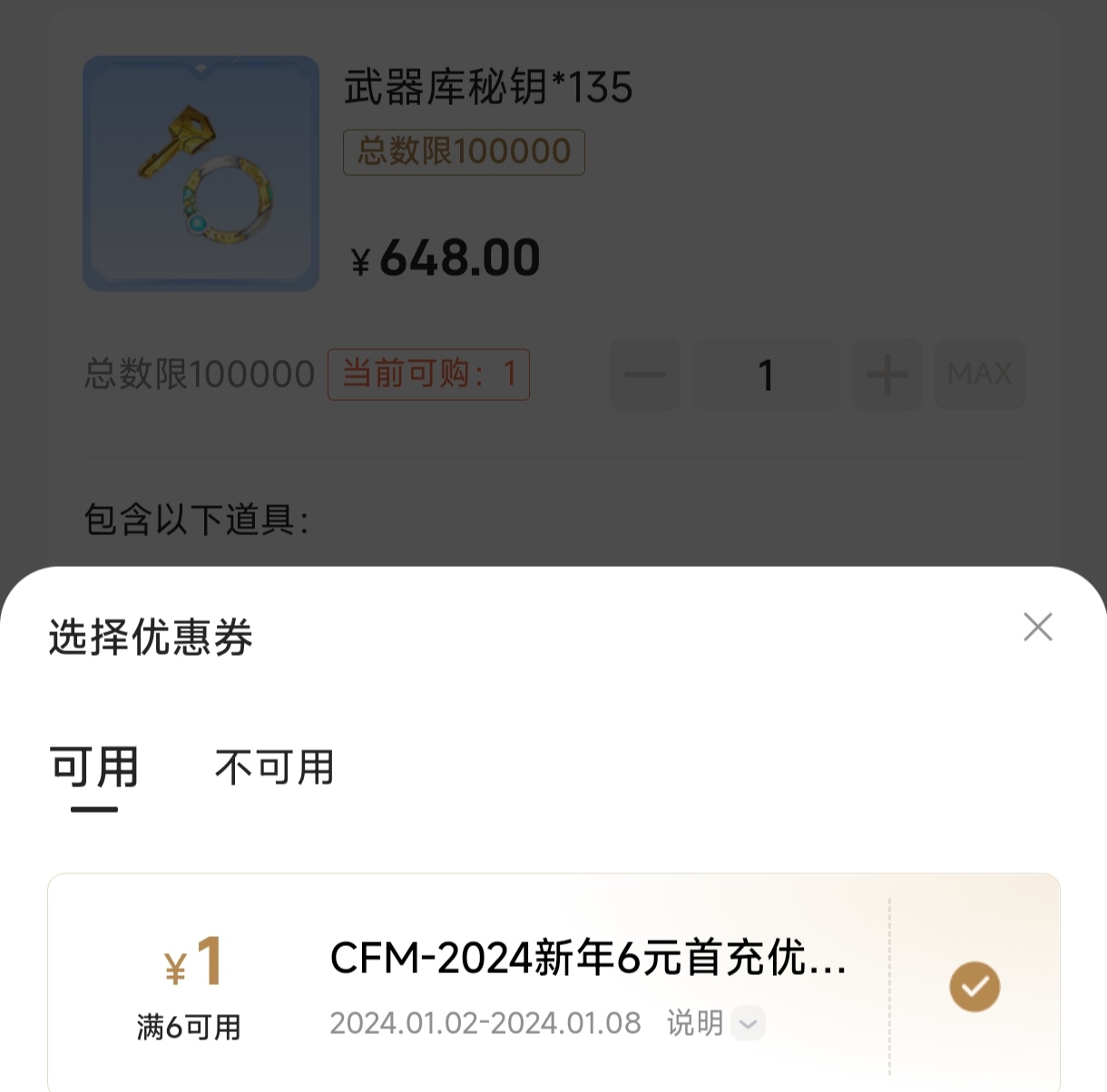Toggle the CFM-2024 coupon checkmark

click(x=975, y=987)
